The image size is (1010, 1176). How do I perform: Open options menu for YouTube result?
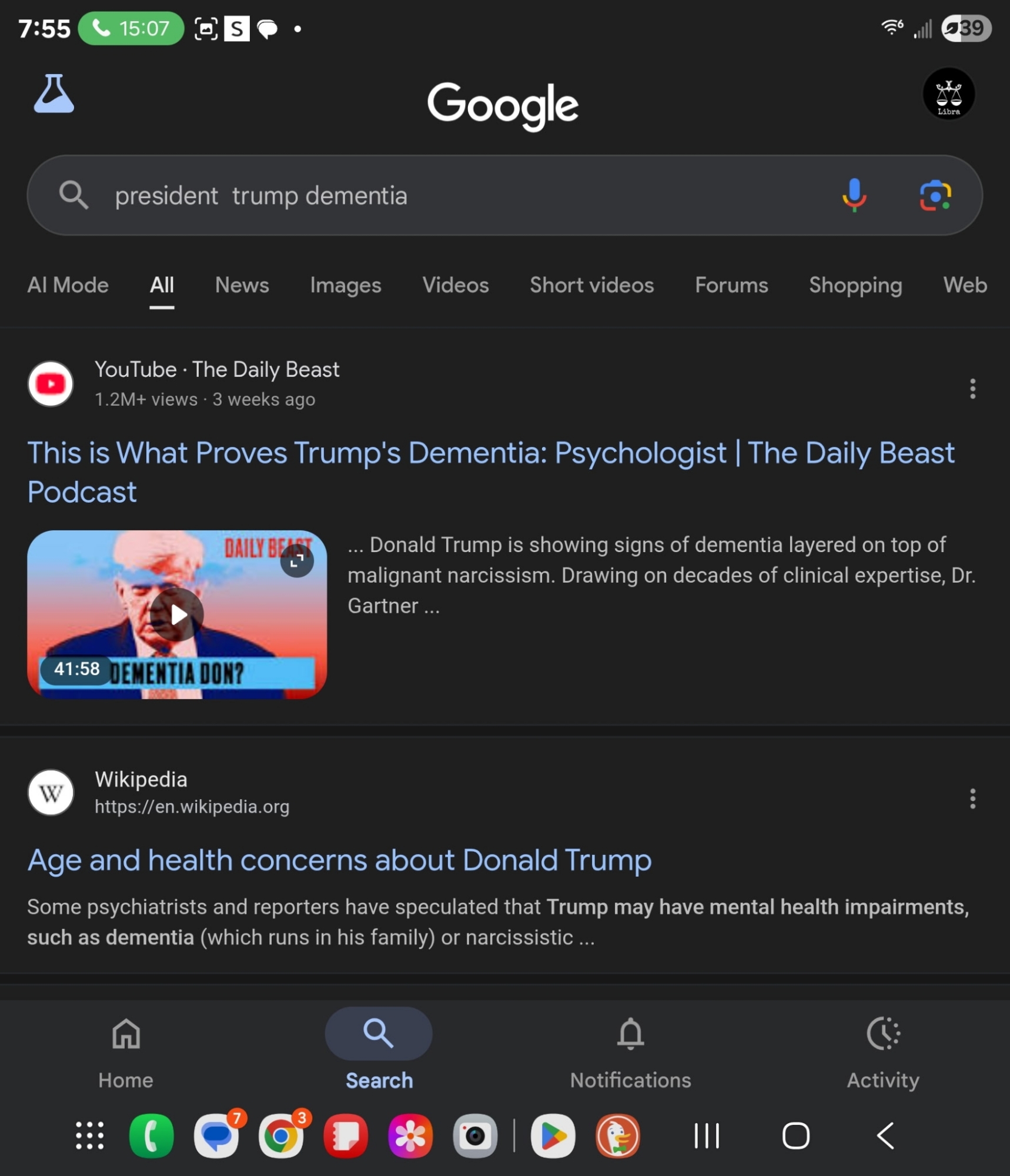[x=972, y=389]
